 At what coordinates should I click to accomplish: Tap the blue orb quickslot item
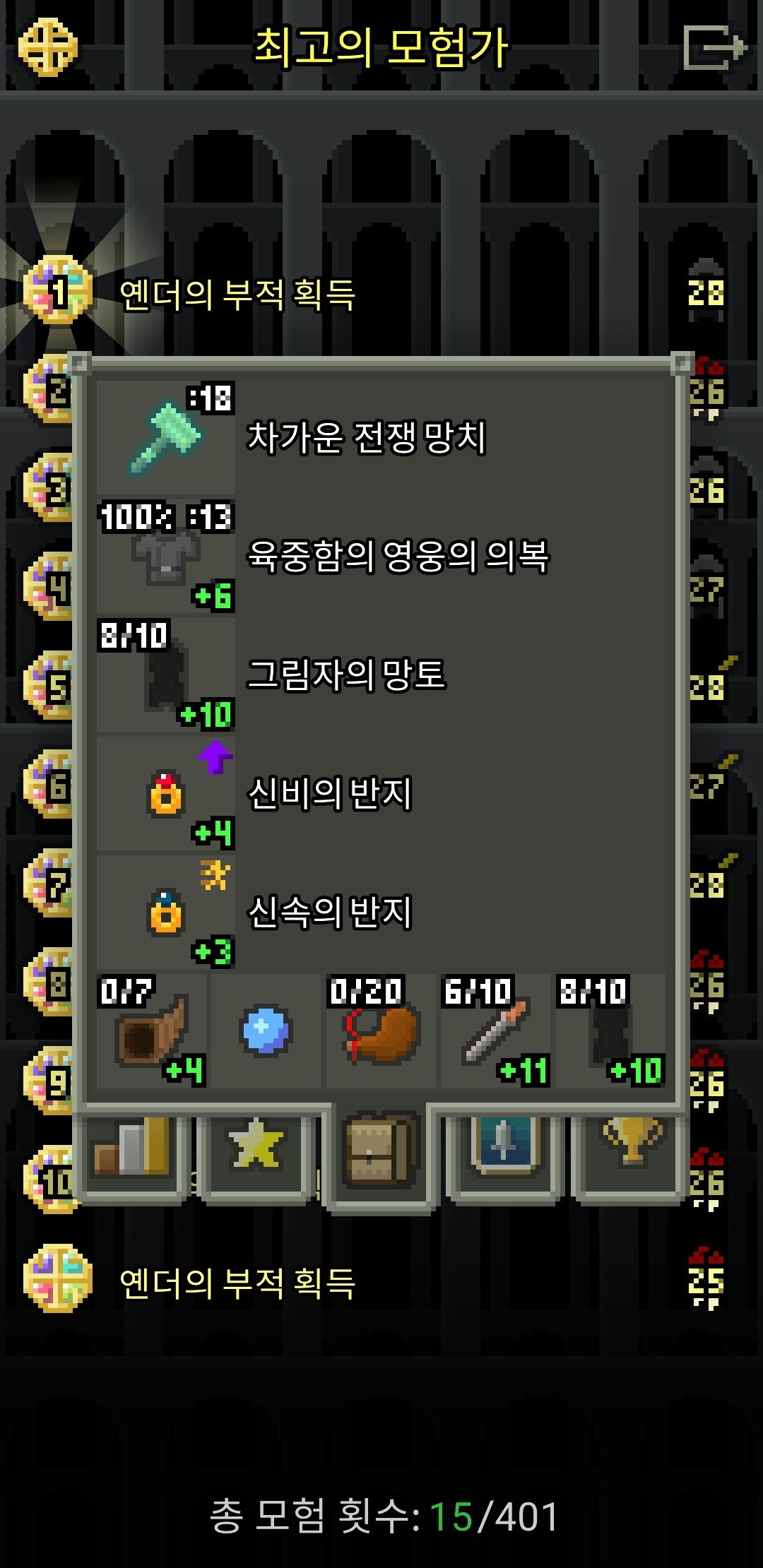click(x=266, y=1031)
